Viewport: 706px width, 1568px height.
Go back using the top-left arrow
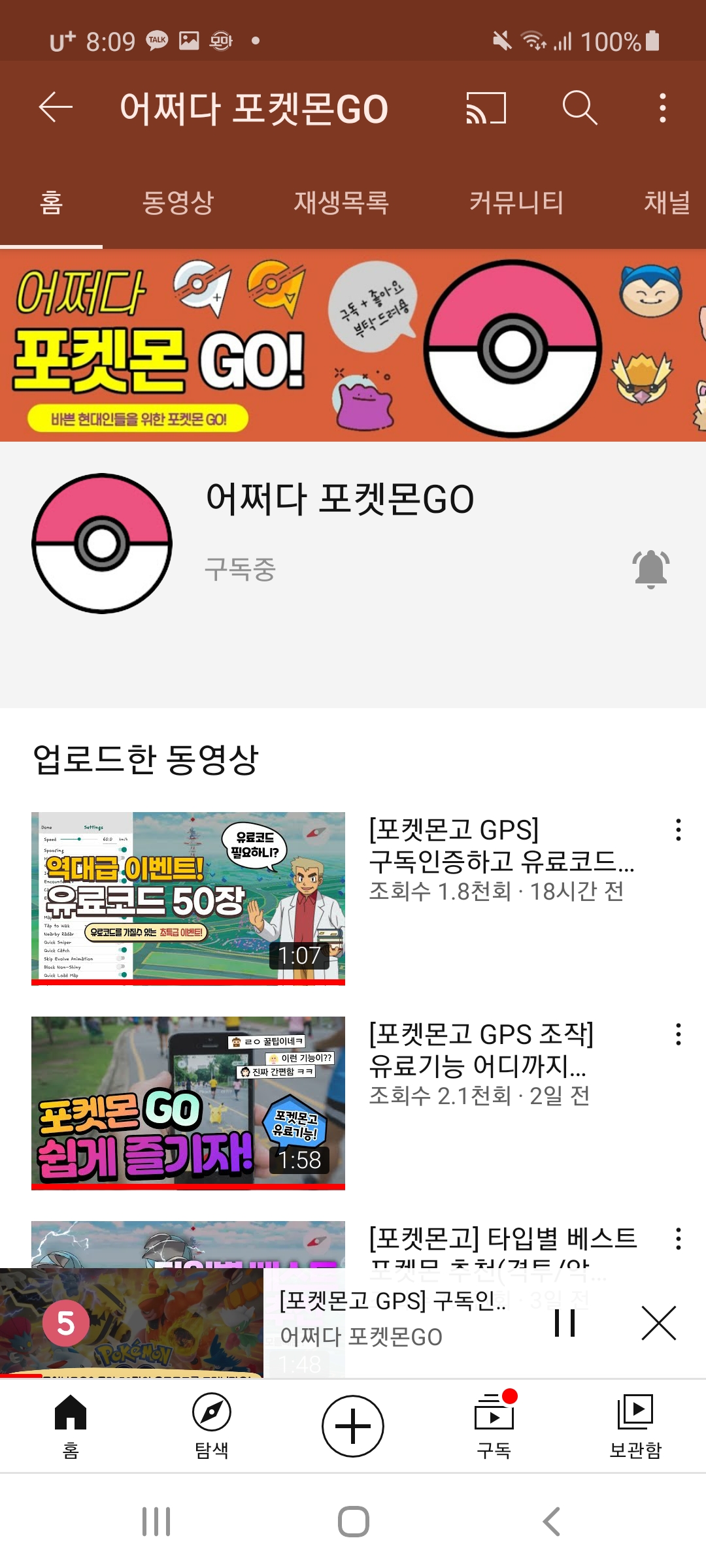pos(56,108)
